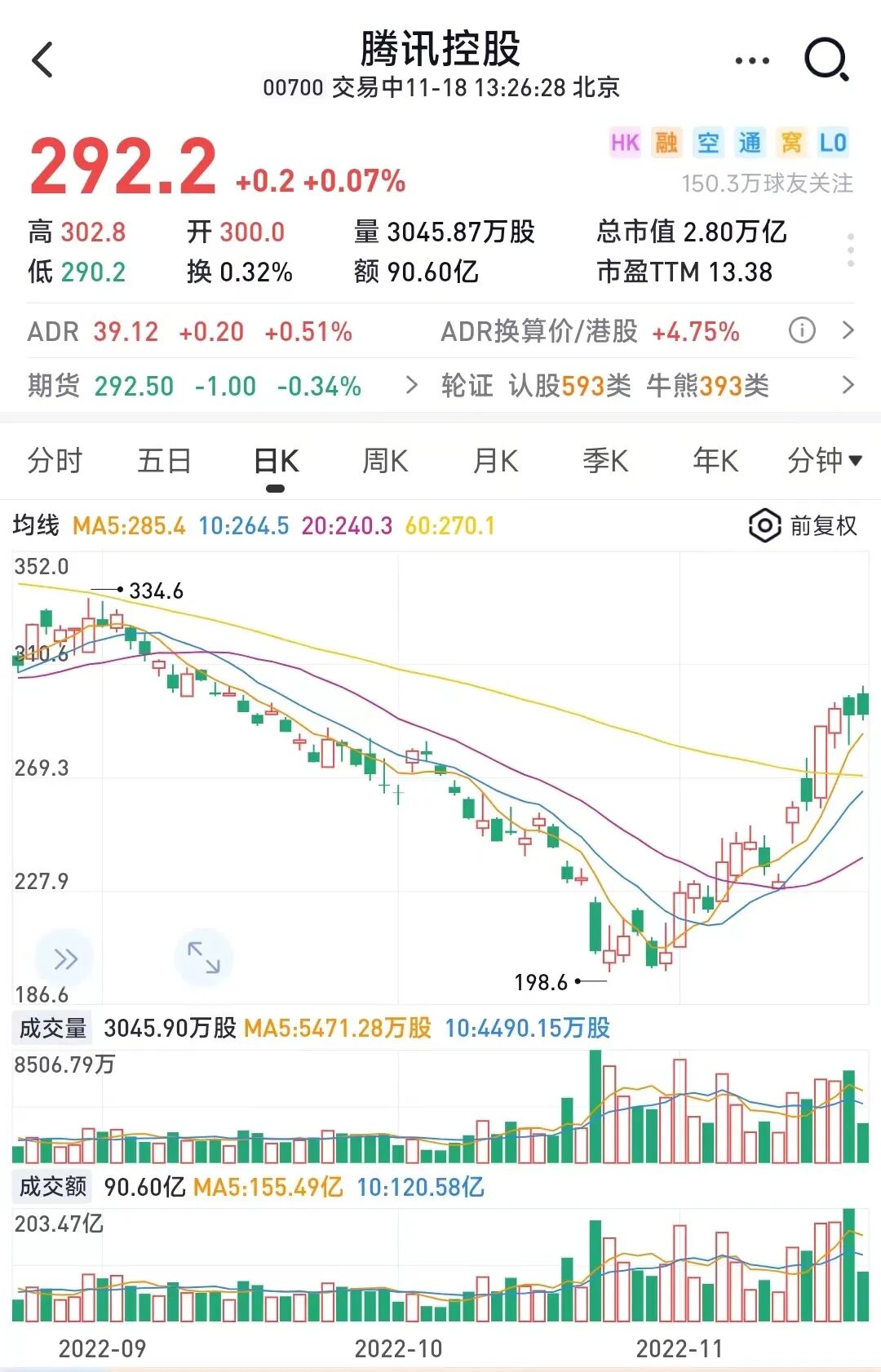This screenshot has width=881, height=1372.
Task: Change the 成交额 turnover indicator
Action: pos(53,1187)
